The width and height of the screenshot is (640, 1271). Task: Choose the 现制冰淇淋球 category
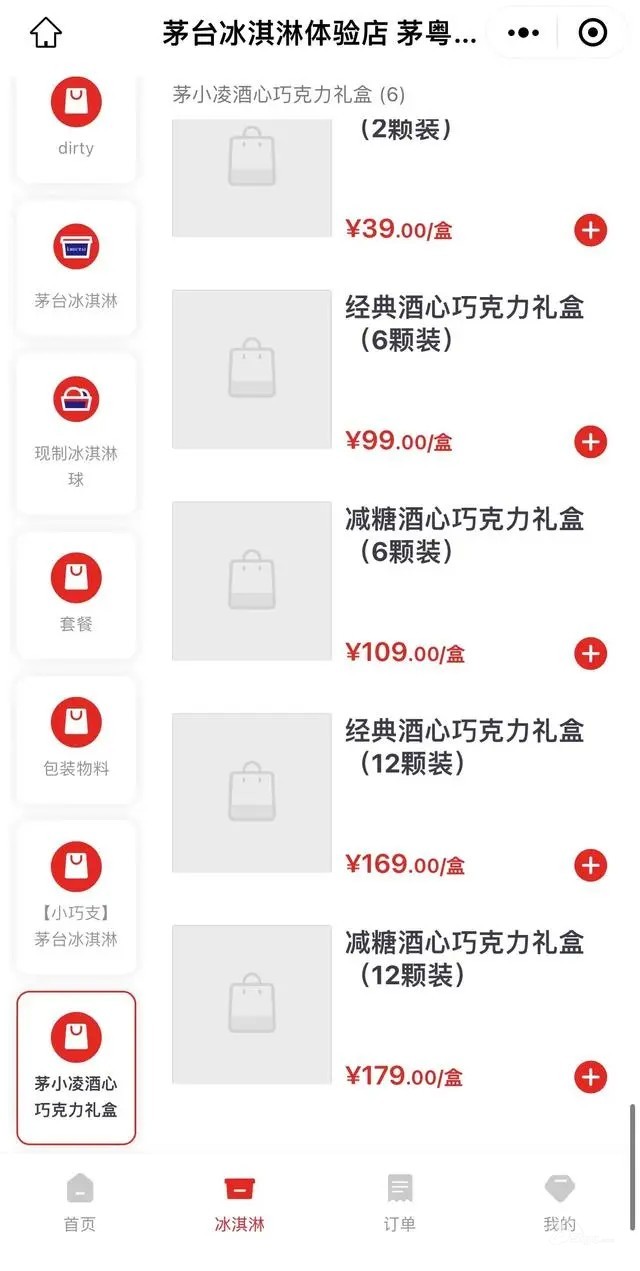[x=76, y=434]
